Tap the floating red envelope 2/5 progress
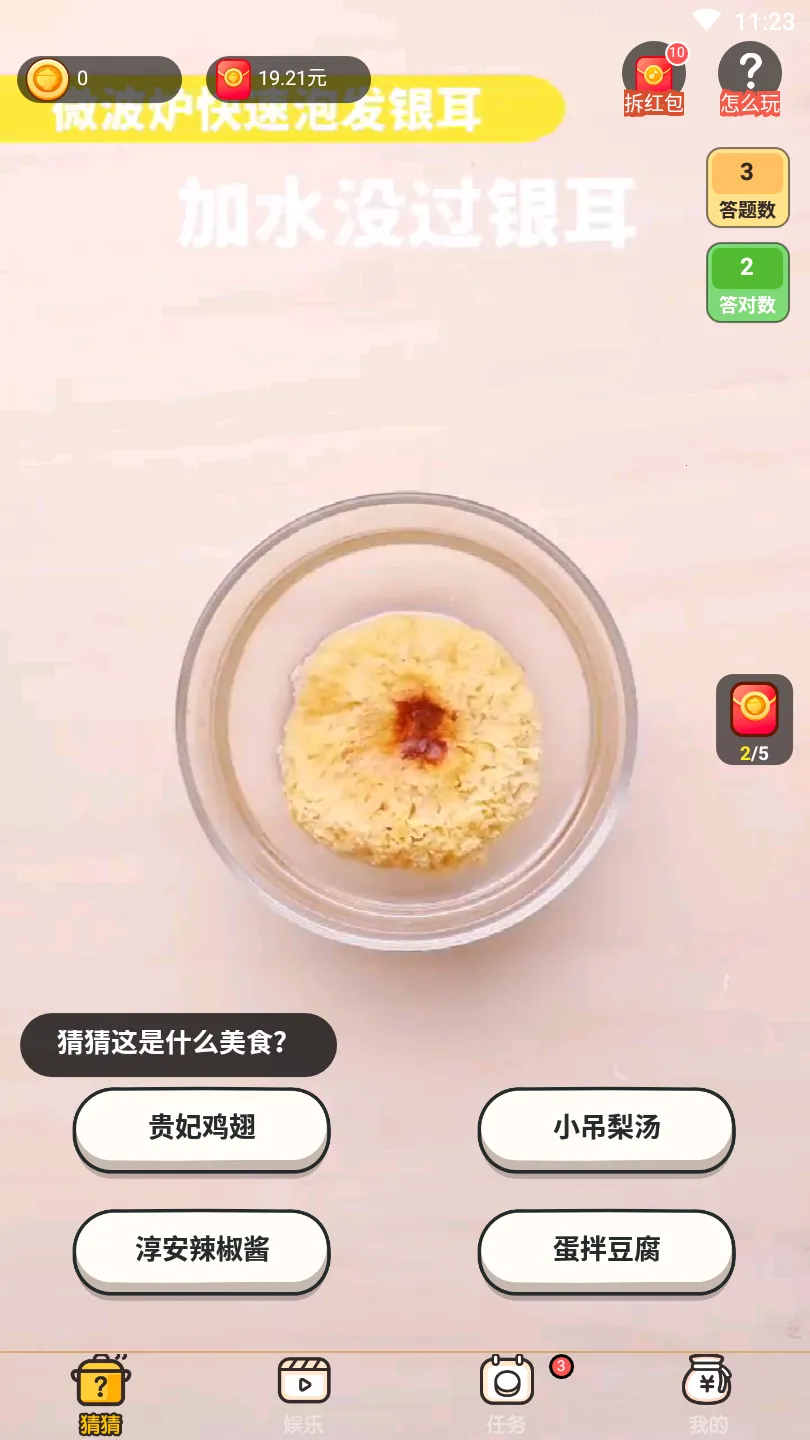810x1440 pixels. pyautogui.click(x=754, y=719)
